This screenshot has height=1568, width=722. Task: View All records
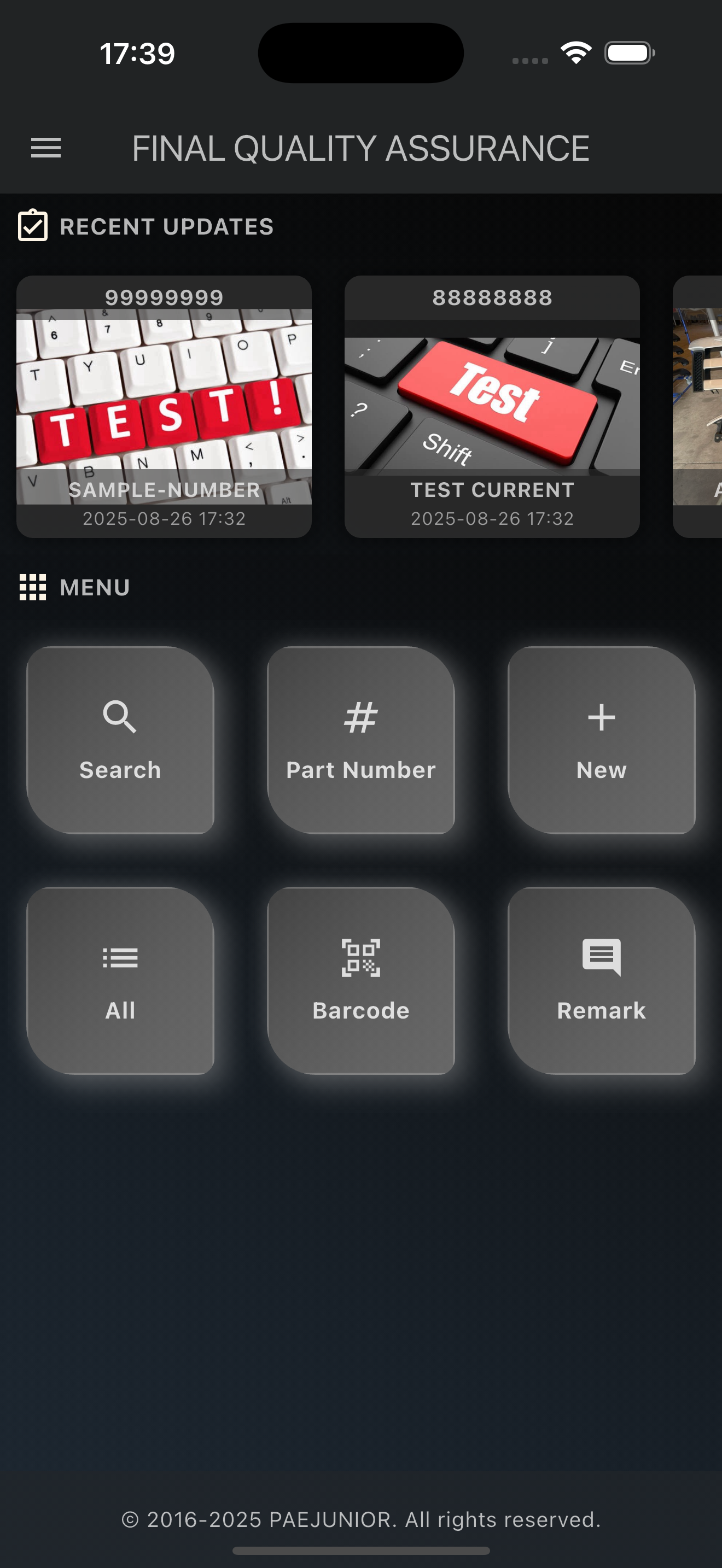120,980
